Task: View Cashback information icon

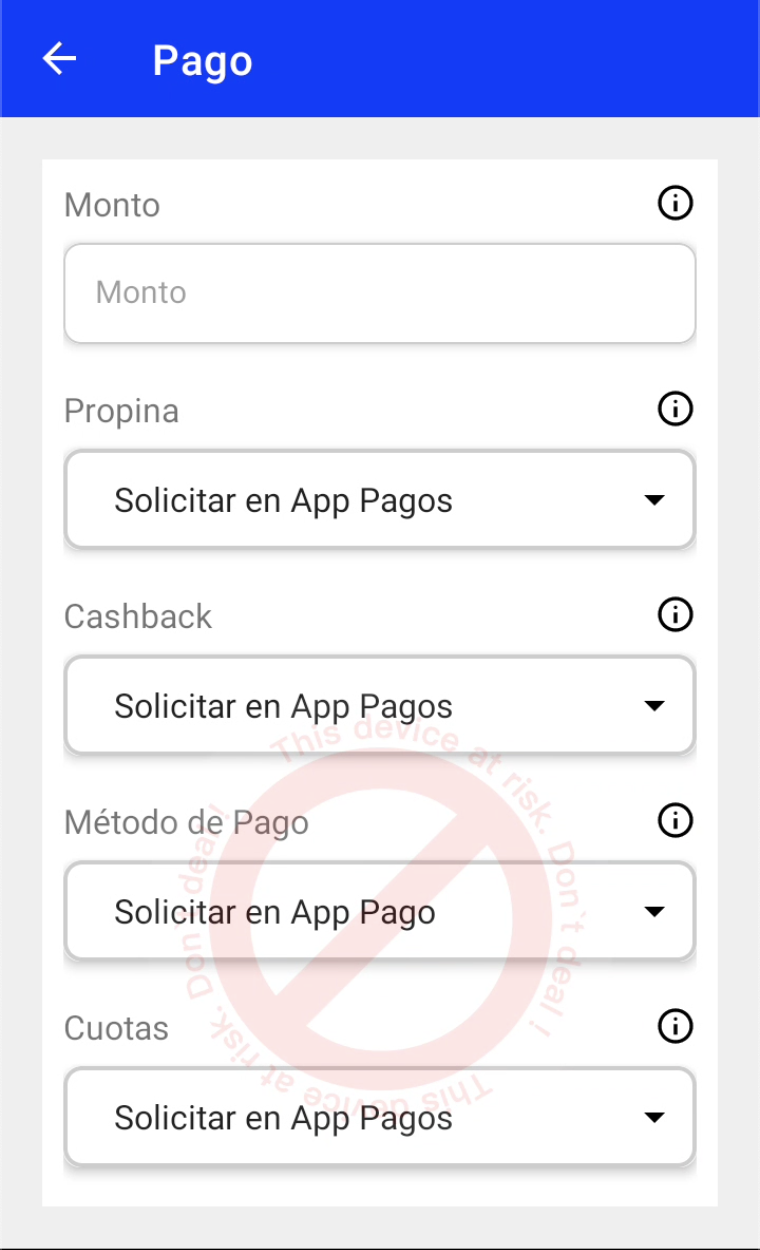Action: (x=675, y=614)
